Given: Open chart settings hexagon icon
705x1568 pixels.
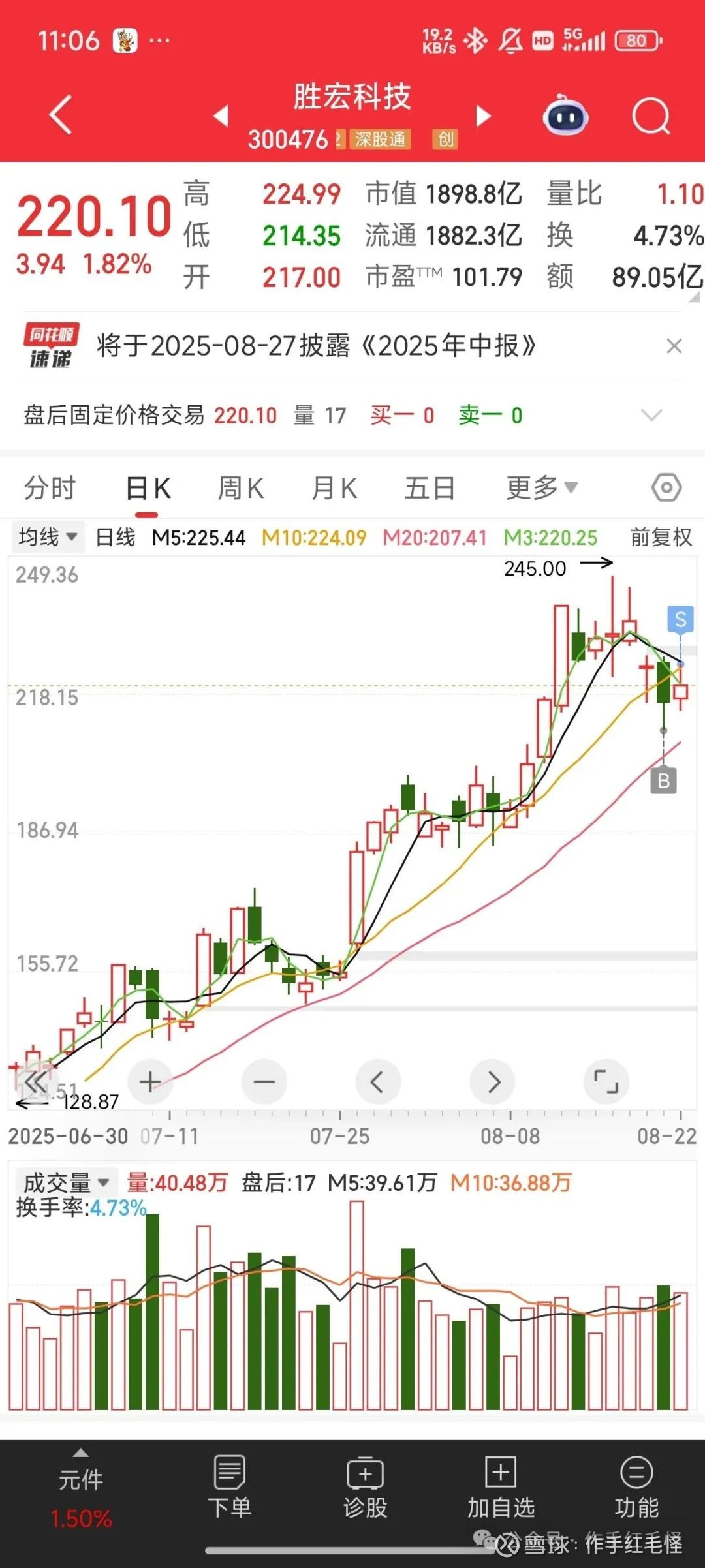Looking at the screenshot, I should [x=666, y=488].
